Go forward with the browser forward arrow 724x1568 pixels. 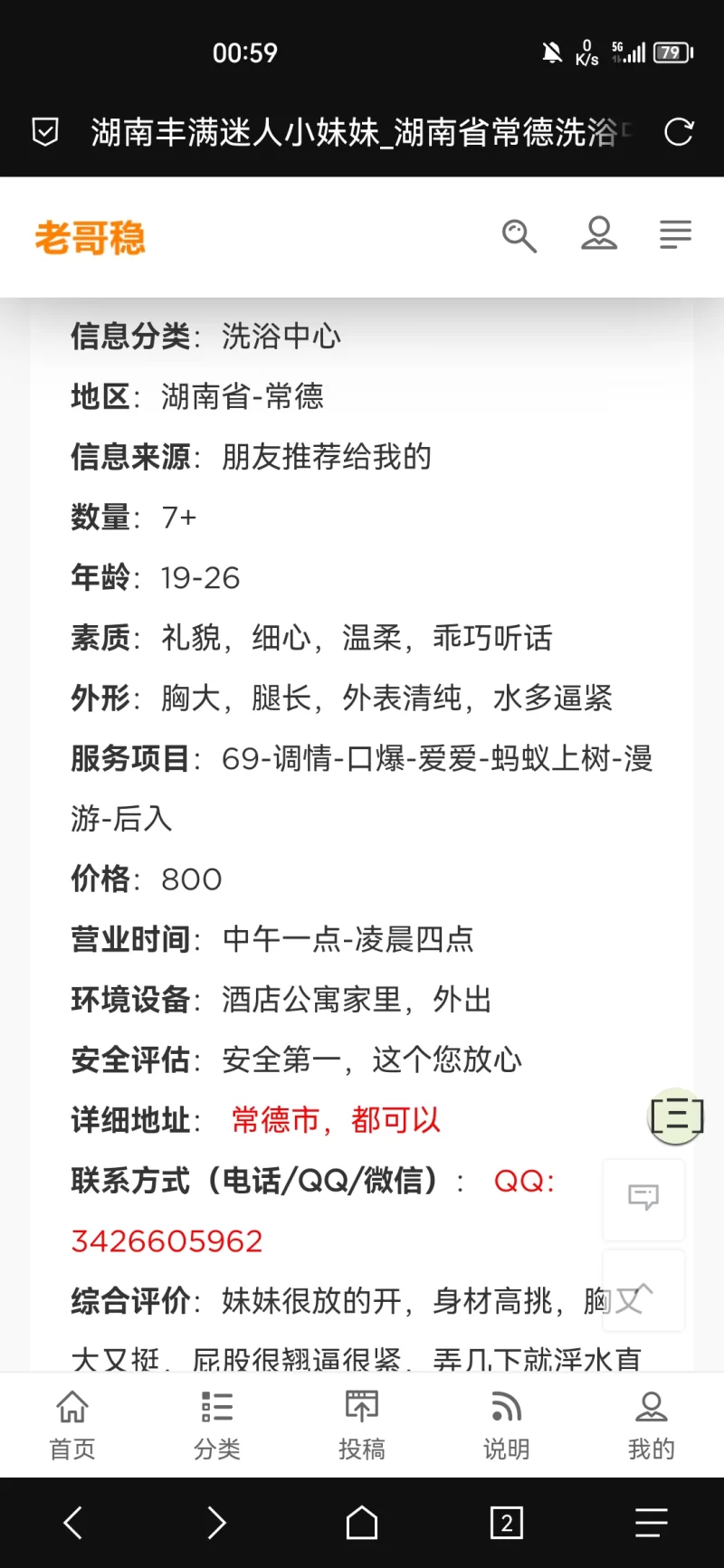(x=217, y=1523)
